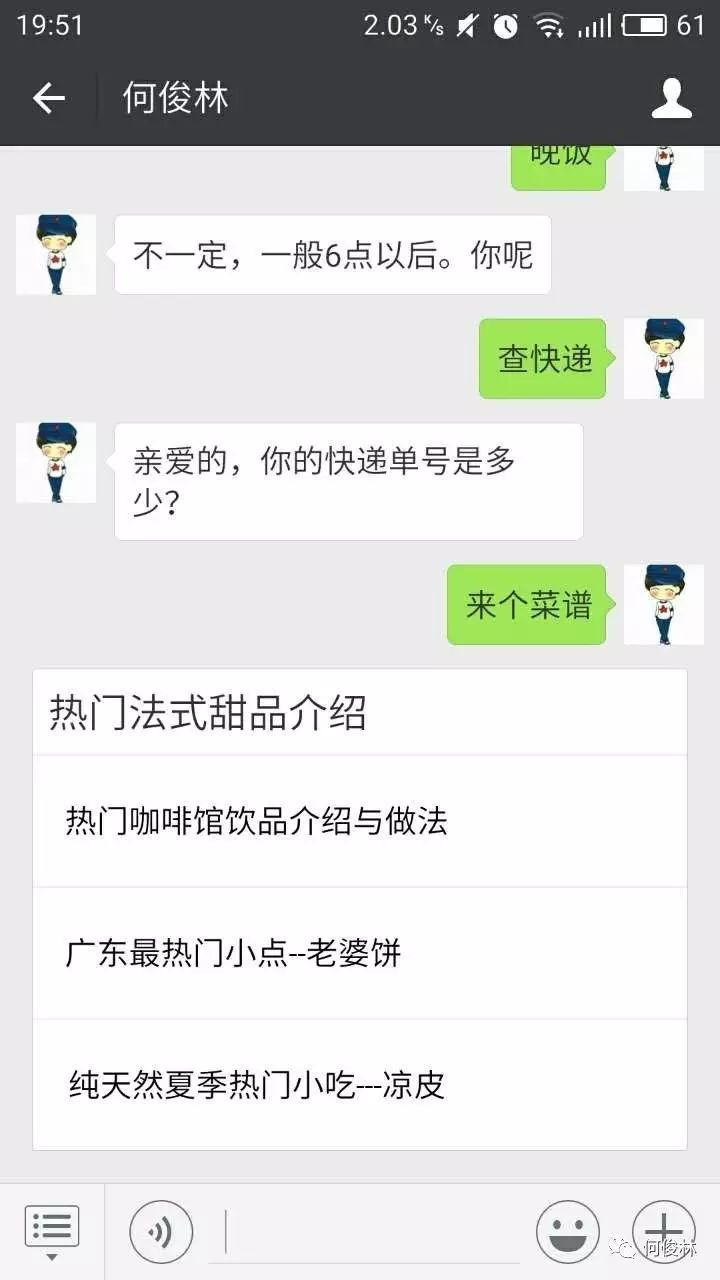Open the emoji picker
720x1280 pixels.
567,1232
